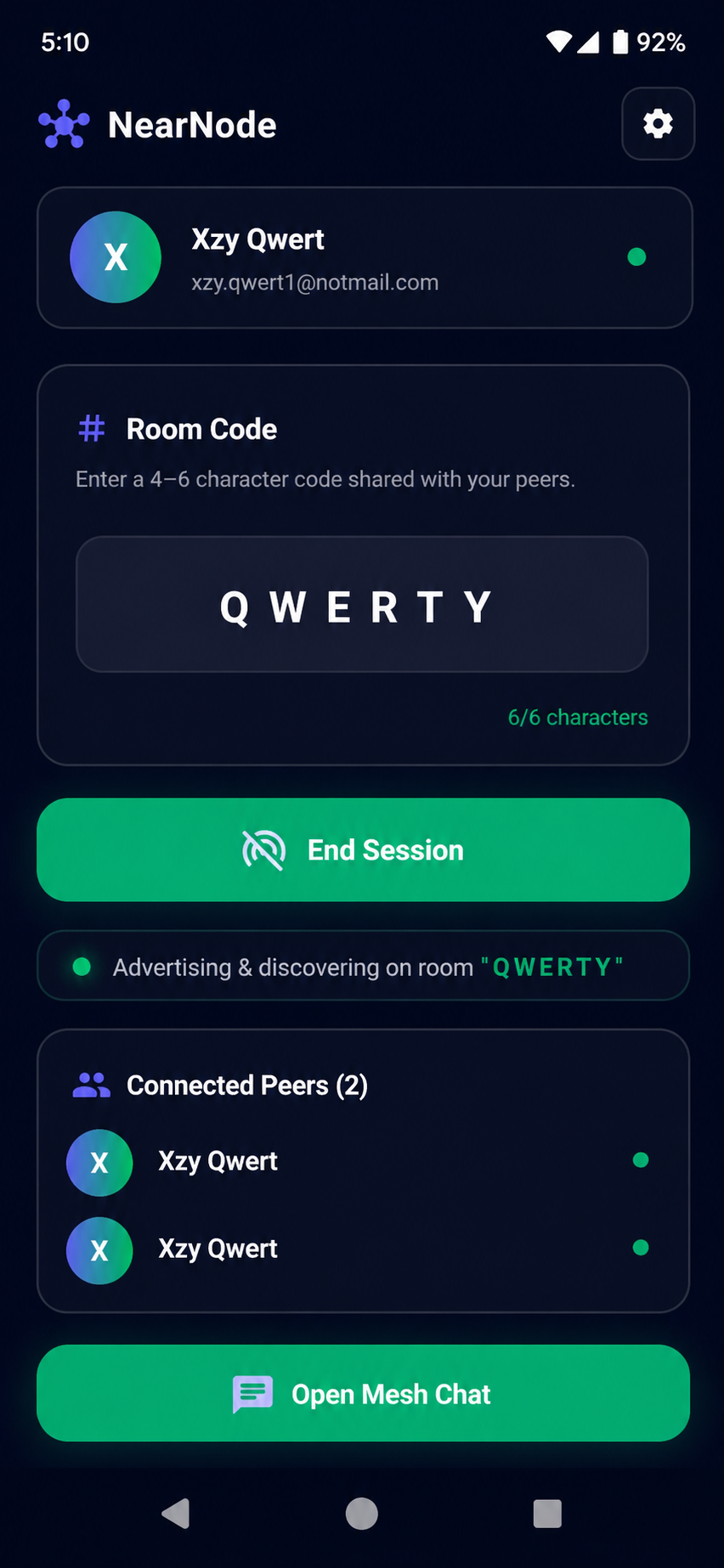
Task: Open the Xzy Qwert profile card
Action: coord(365,257)
